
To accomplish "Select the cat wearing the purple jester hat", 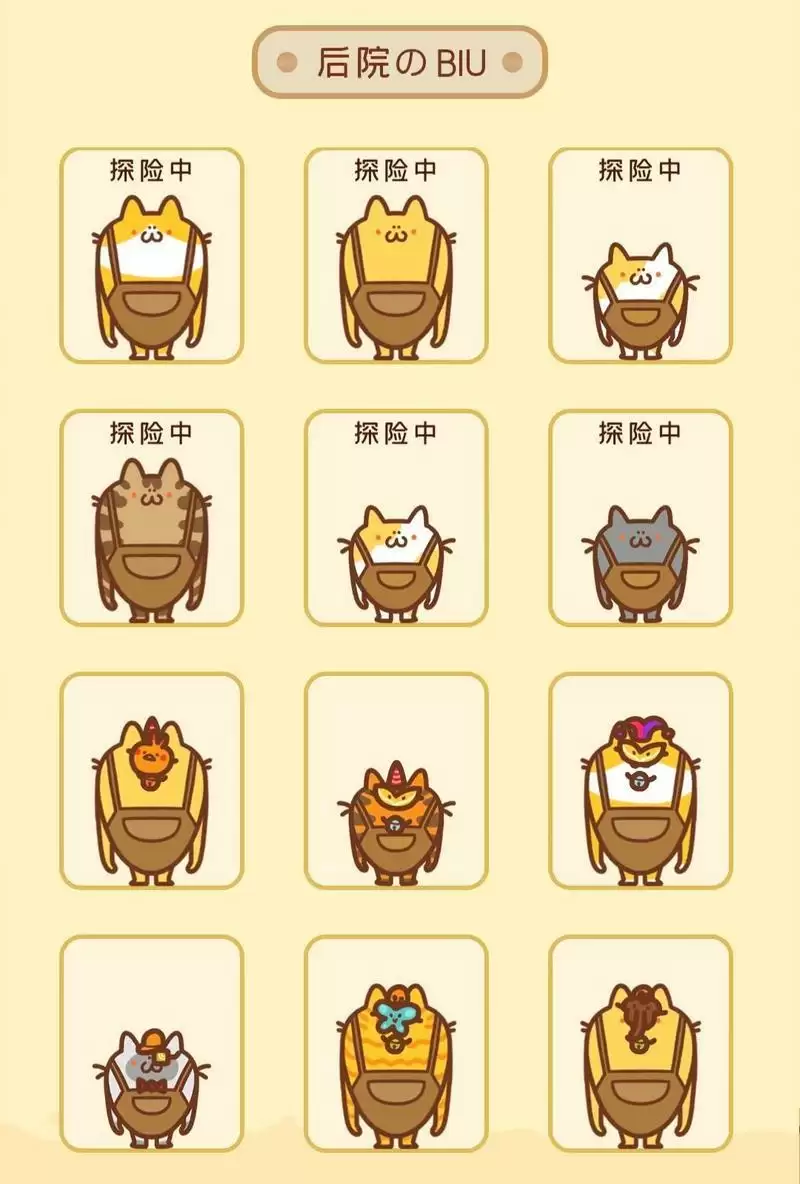I will click(640, 790).
